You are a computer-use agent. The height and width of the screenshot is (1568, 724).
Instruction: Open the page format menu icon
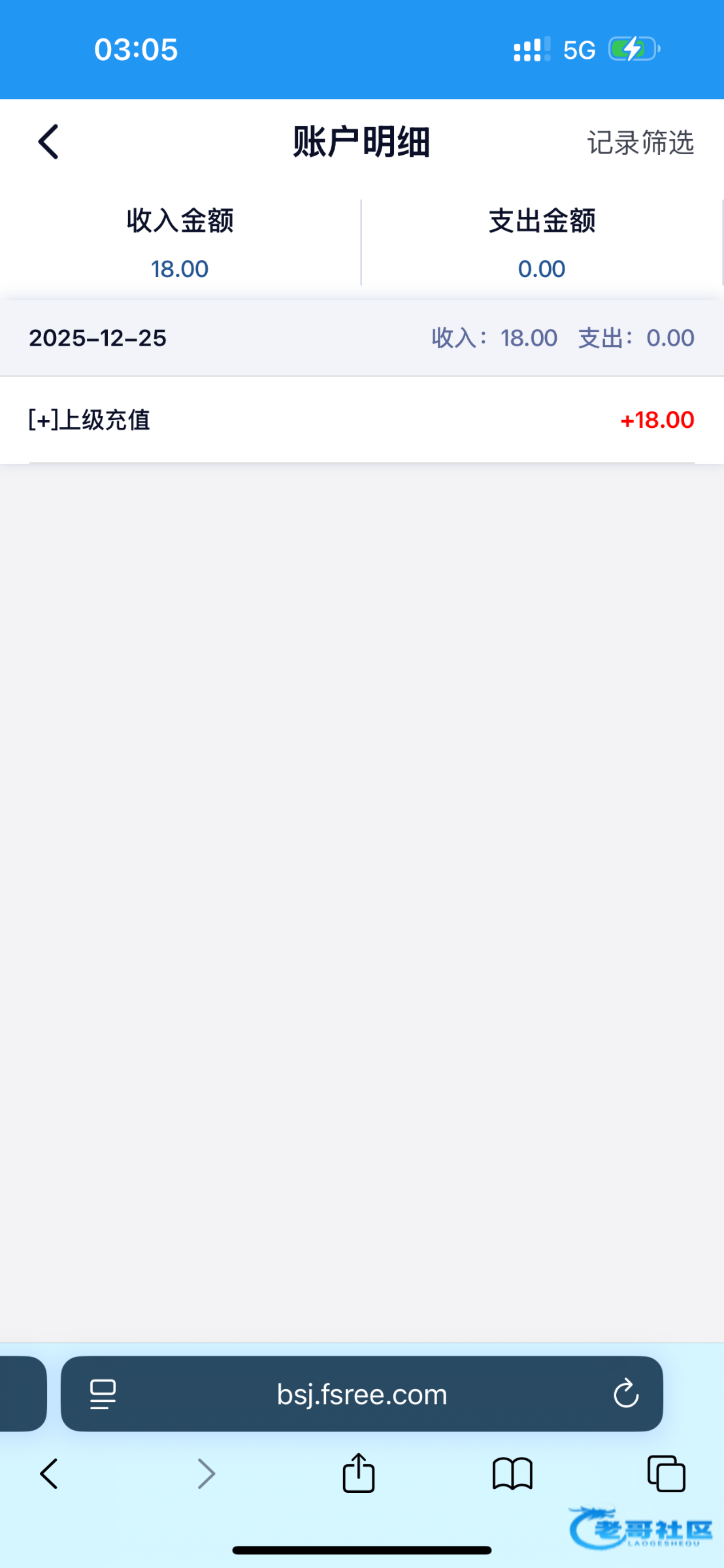(x=103, y=1394)
